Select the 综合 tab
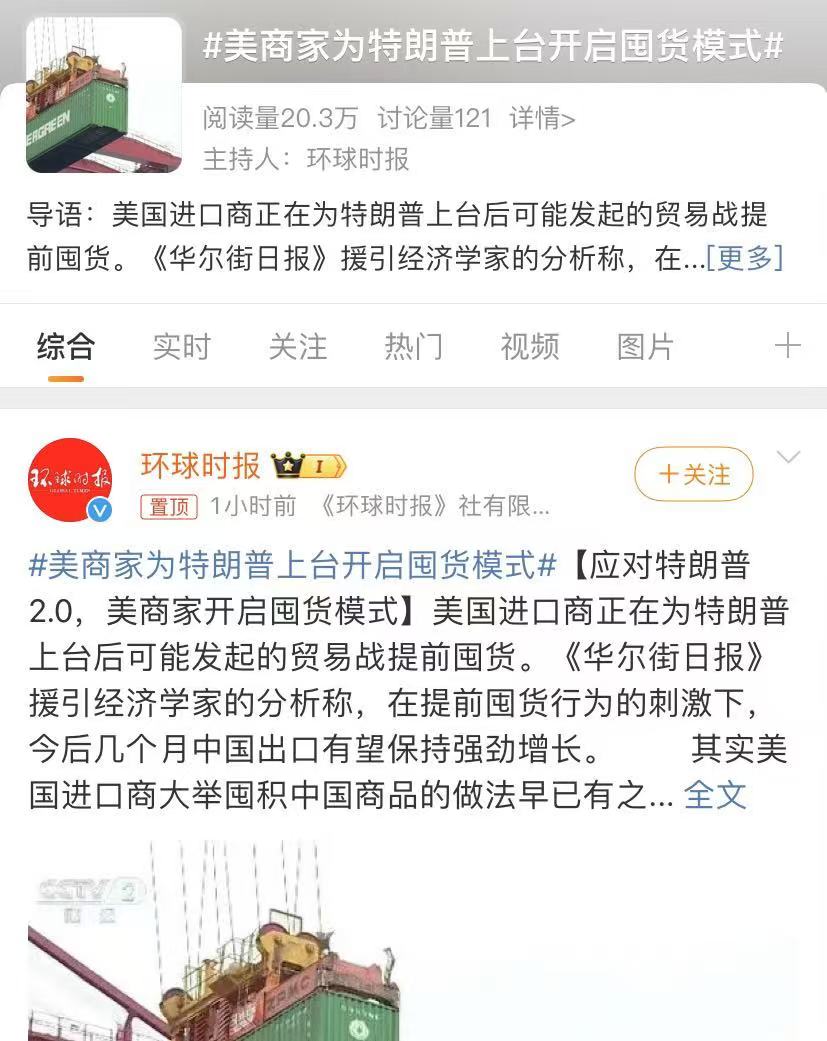 (66, 347)
